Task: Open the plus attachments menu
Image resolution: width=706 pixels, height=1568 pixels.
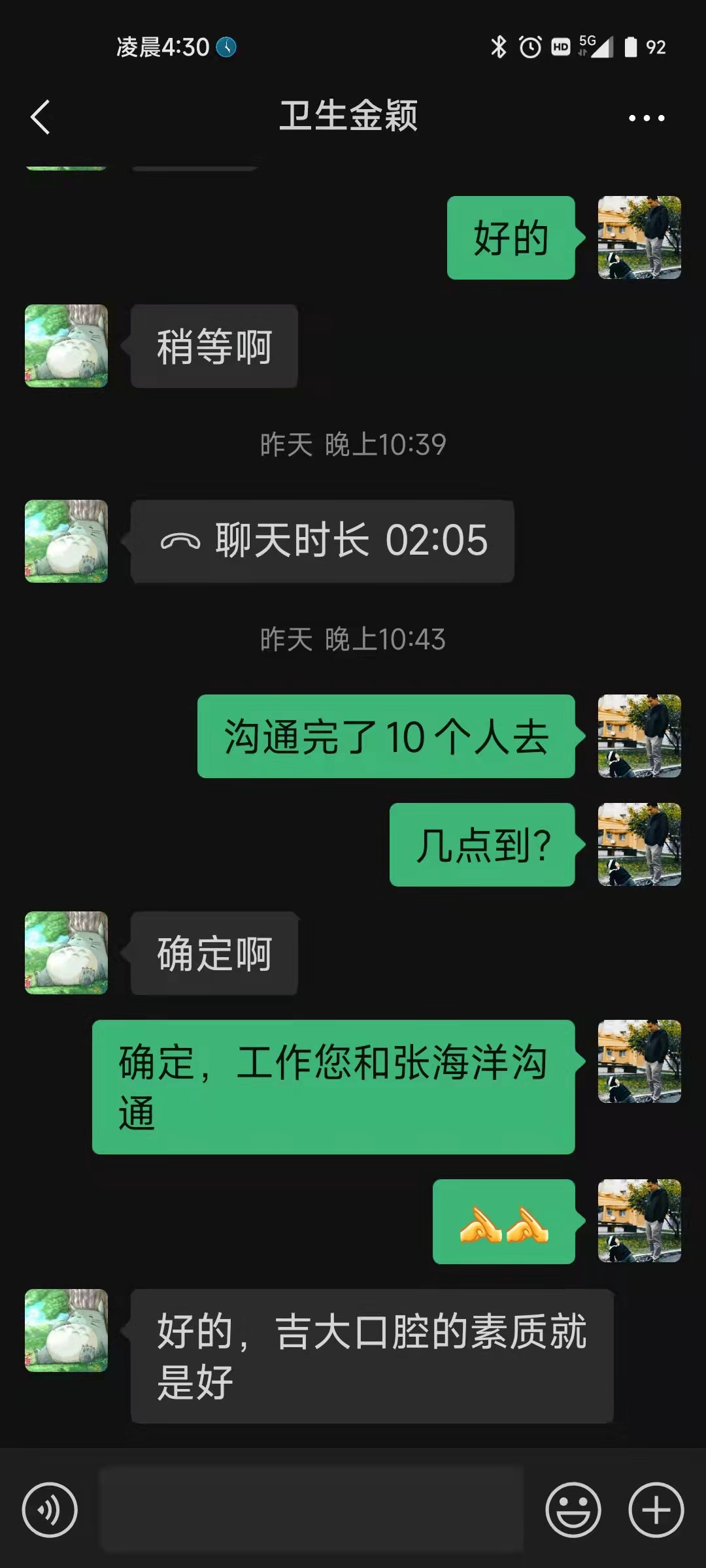Action: (x=656, y=1510)
